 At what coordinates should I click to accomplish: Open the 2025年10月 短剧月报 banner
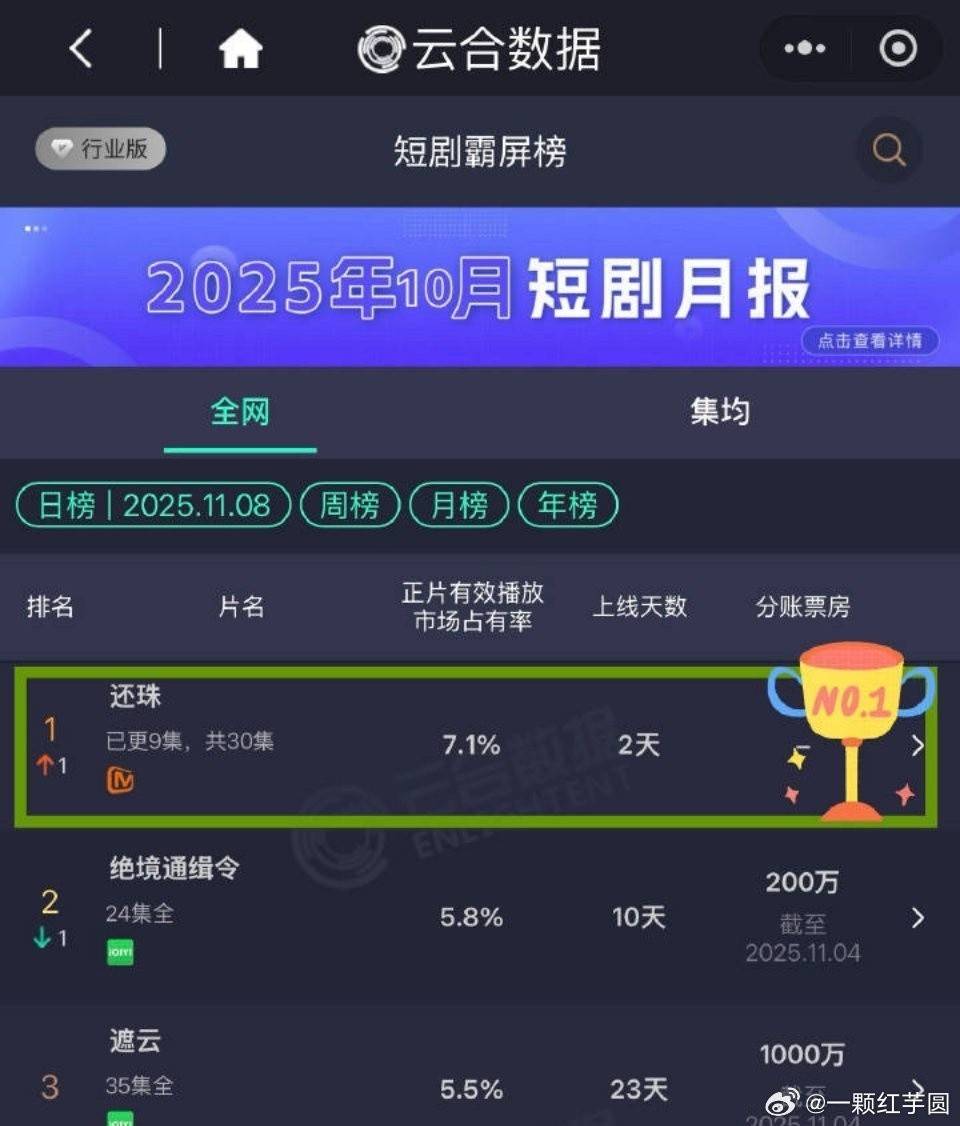[480, 287]
